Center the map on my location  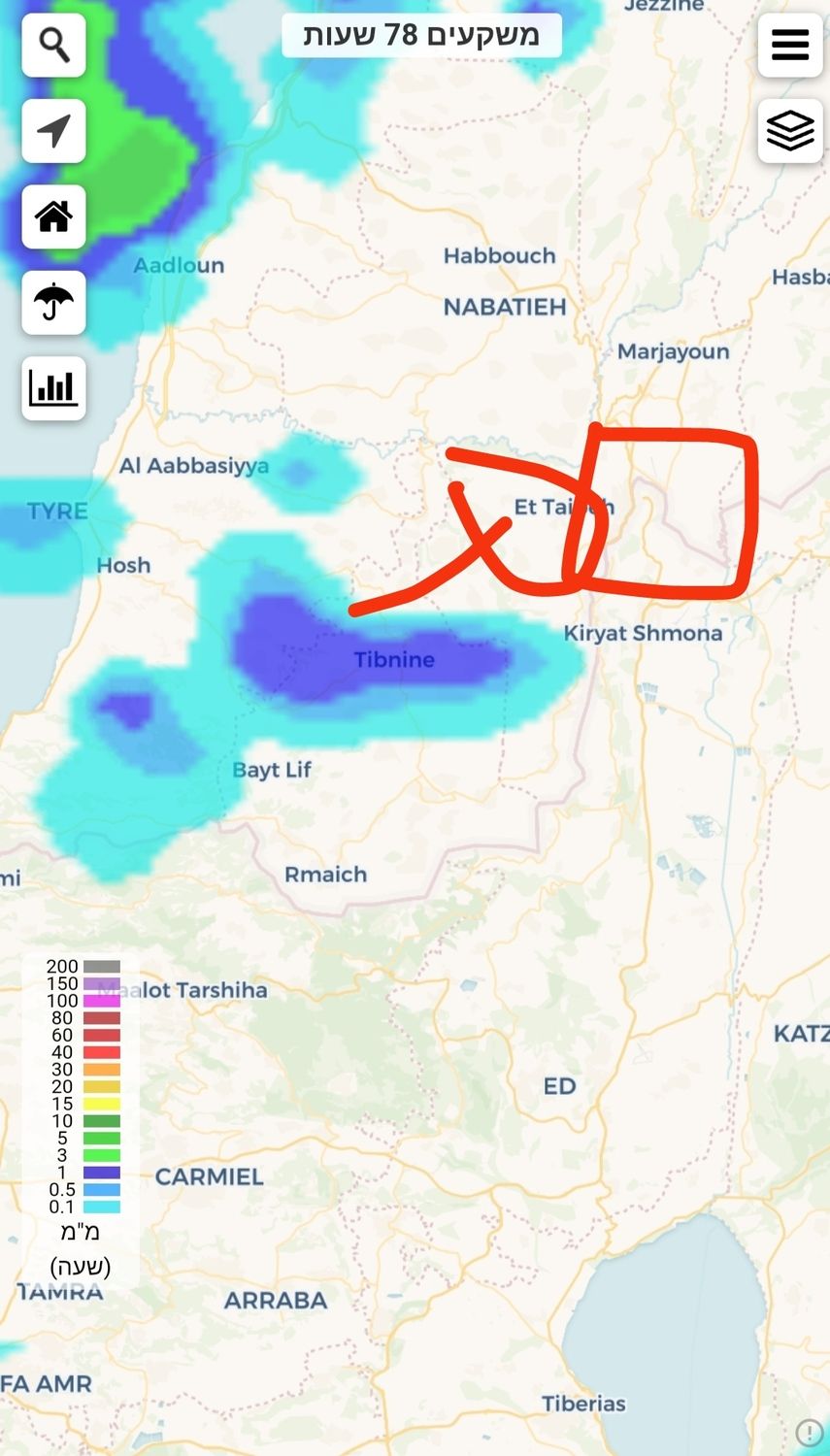click(x=54, y=131)
